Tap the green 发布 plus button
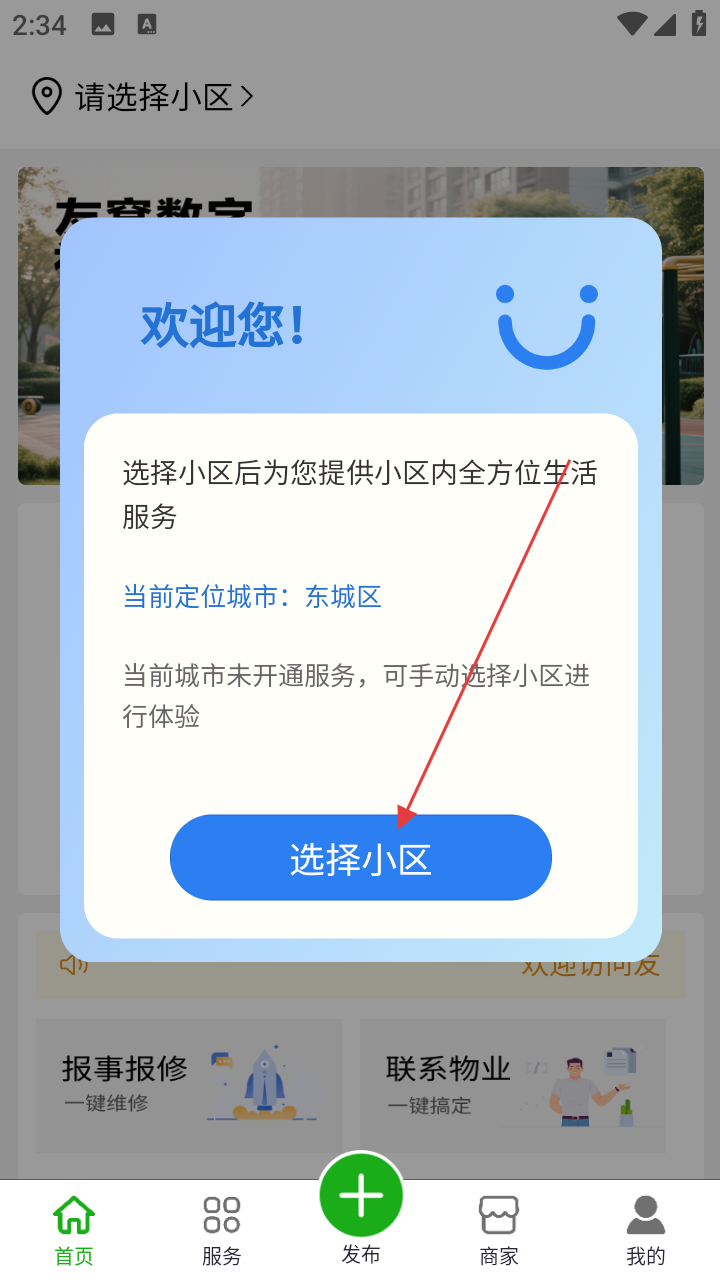 (x=361, y=1196)
